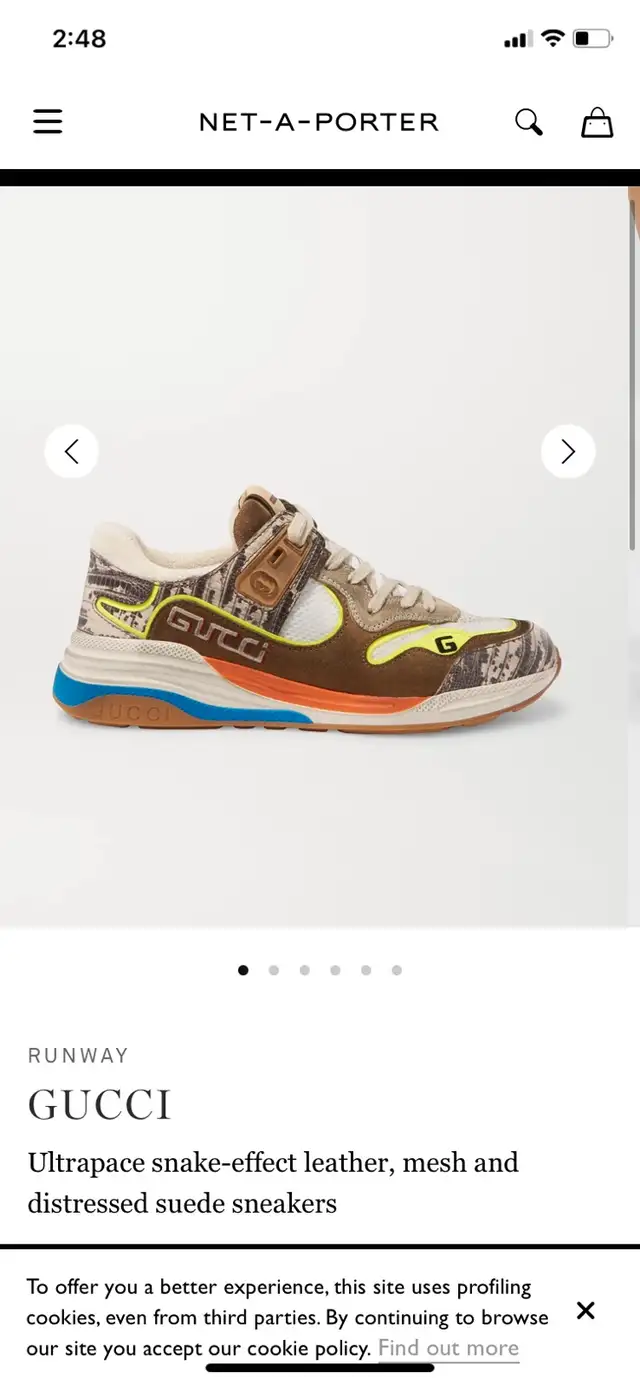Tap the Find out more link
This screenshot has height=1386, width=640.
[x=448, y=1347]
